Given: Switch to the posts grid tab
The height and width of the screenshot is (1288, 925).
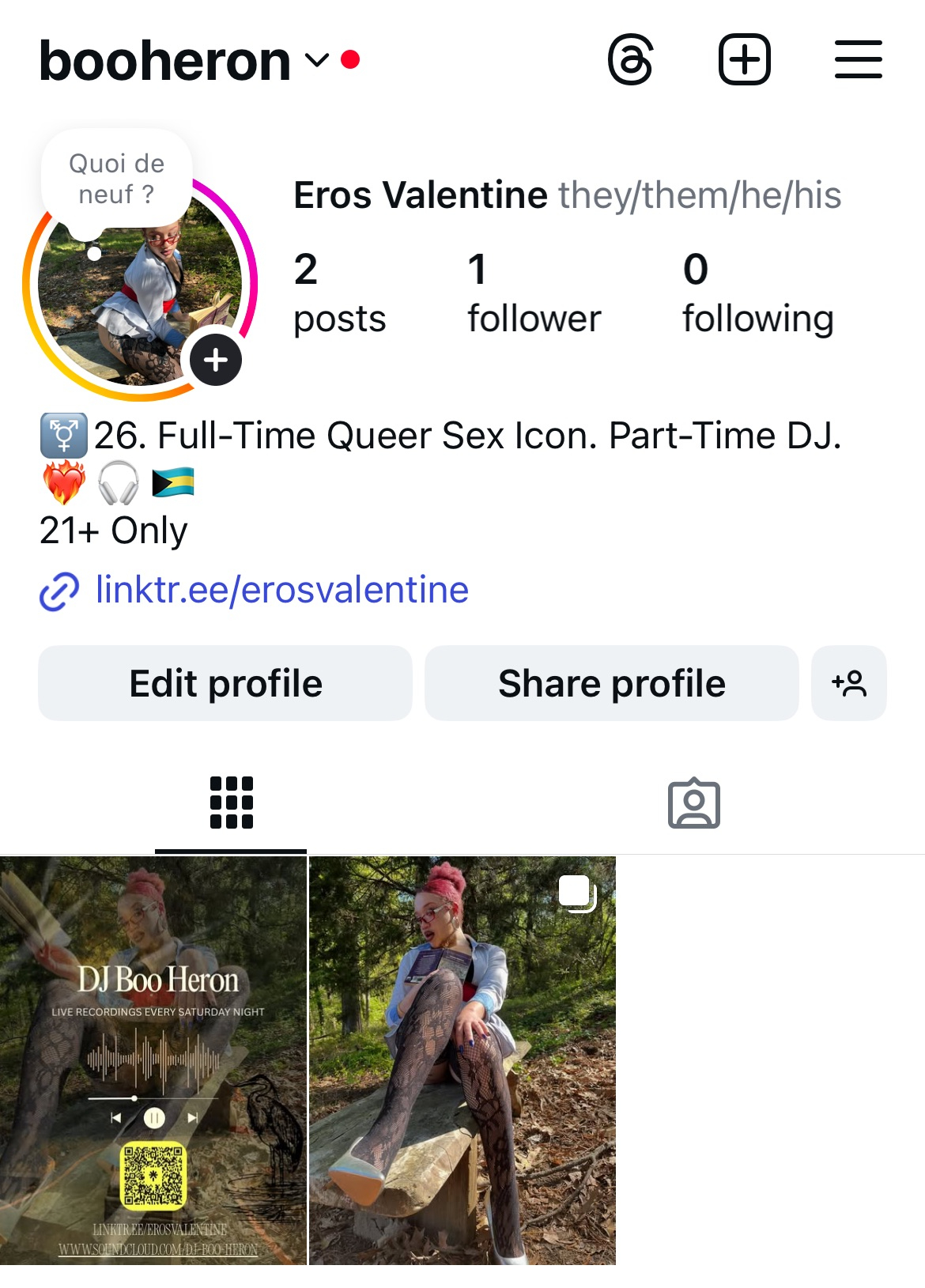Looking at the screenshot, I should coord(231,803).
